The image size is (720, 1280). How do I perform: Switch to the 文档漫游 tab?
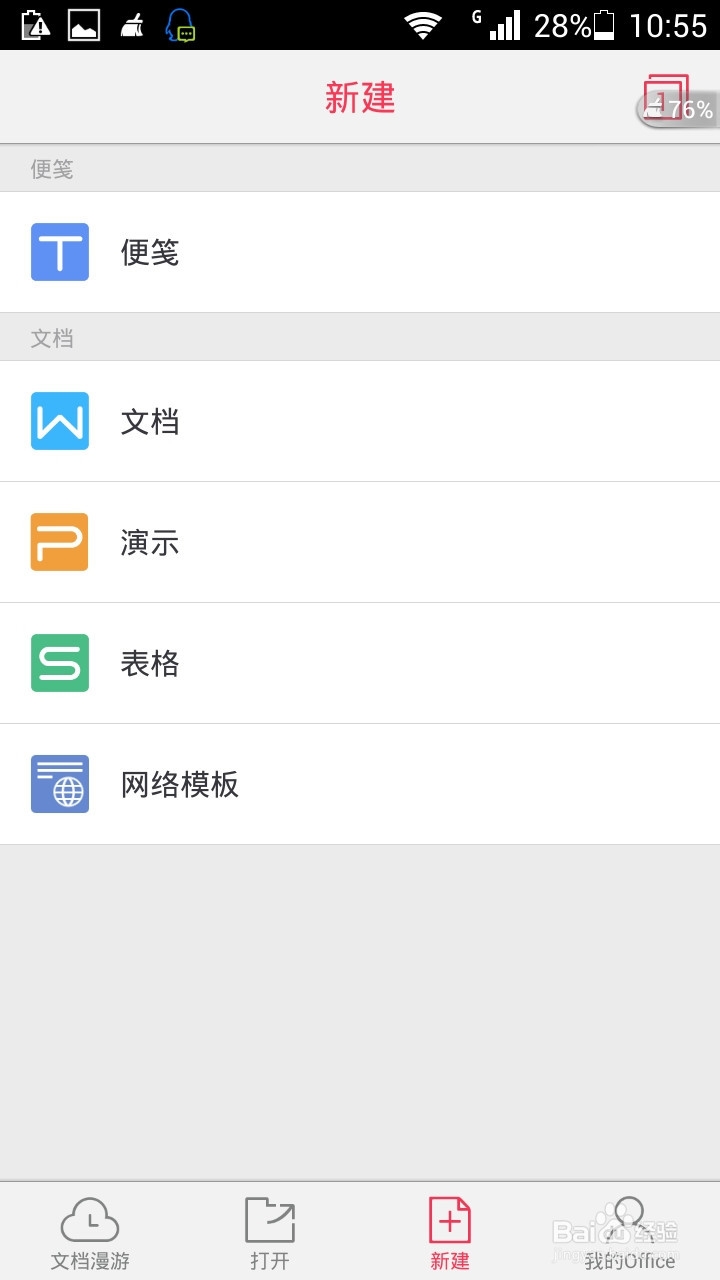pyautogui.click(x=90, y=1230)
